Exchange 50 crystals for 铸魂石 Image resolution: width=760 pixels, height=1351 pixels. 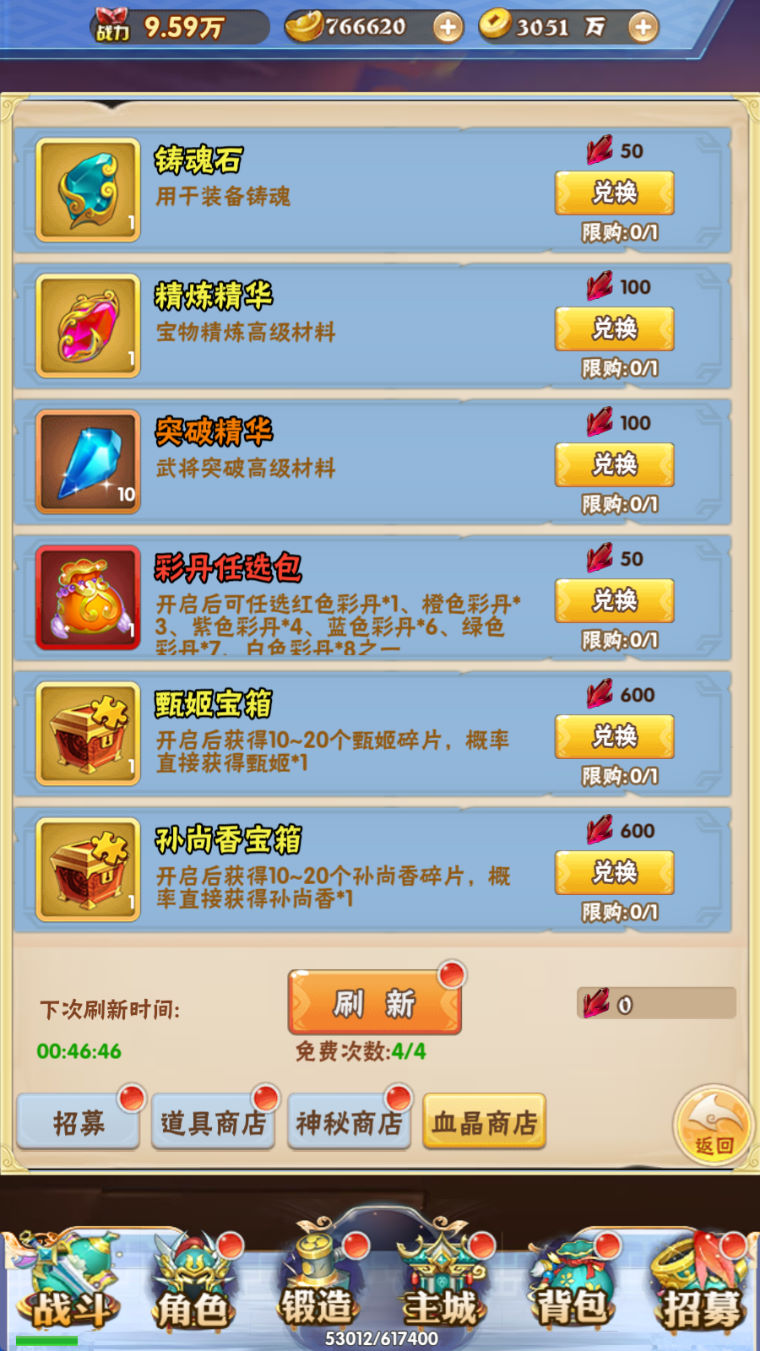tap(614, 192)
